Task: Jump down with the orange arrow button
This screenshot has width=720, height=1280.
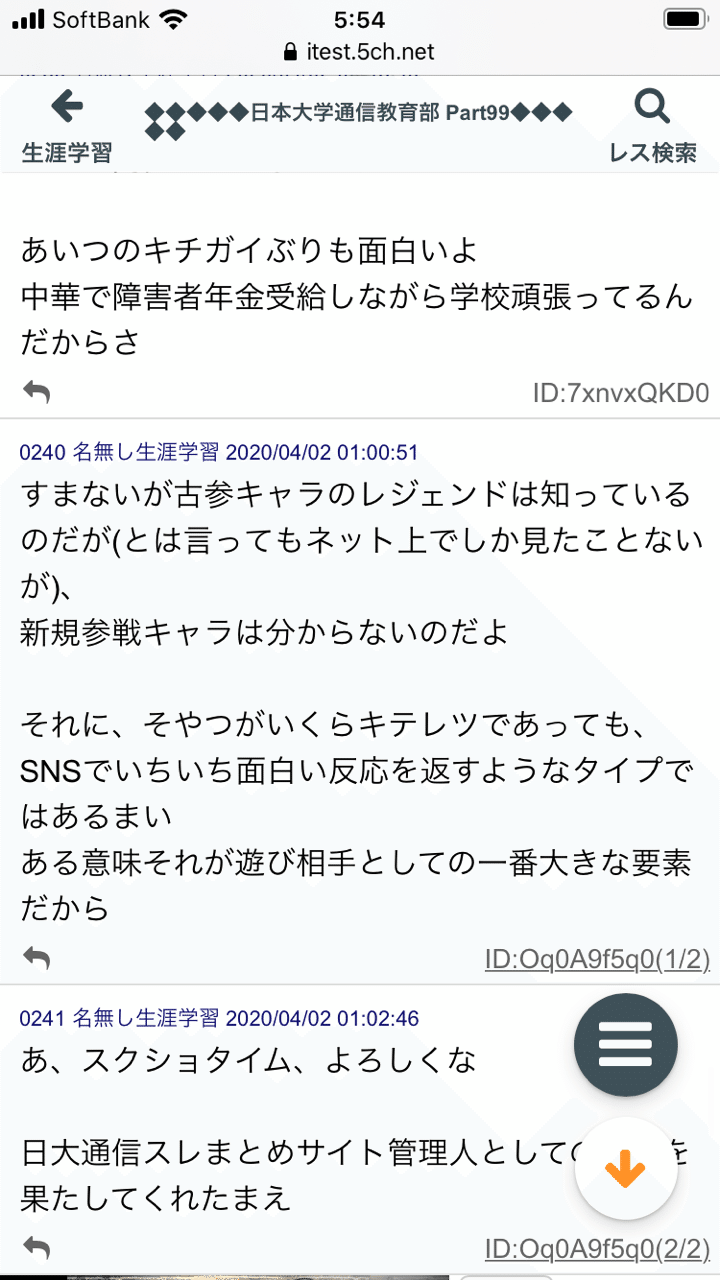Action: coord(626,1169)
